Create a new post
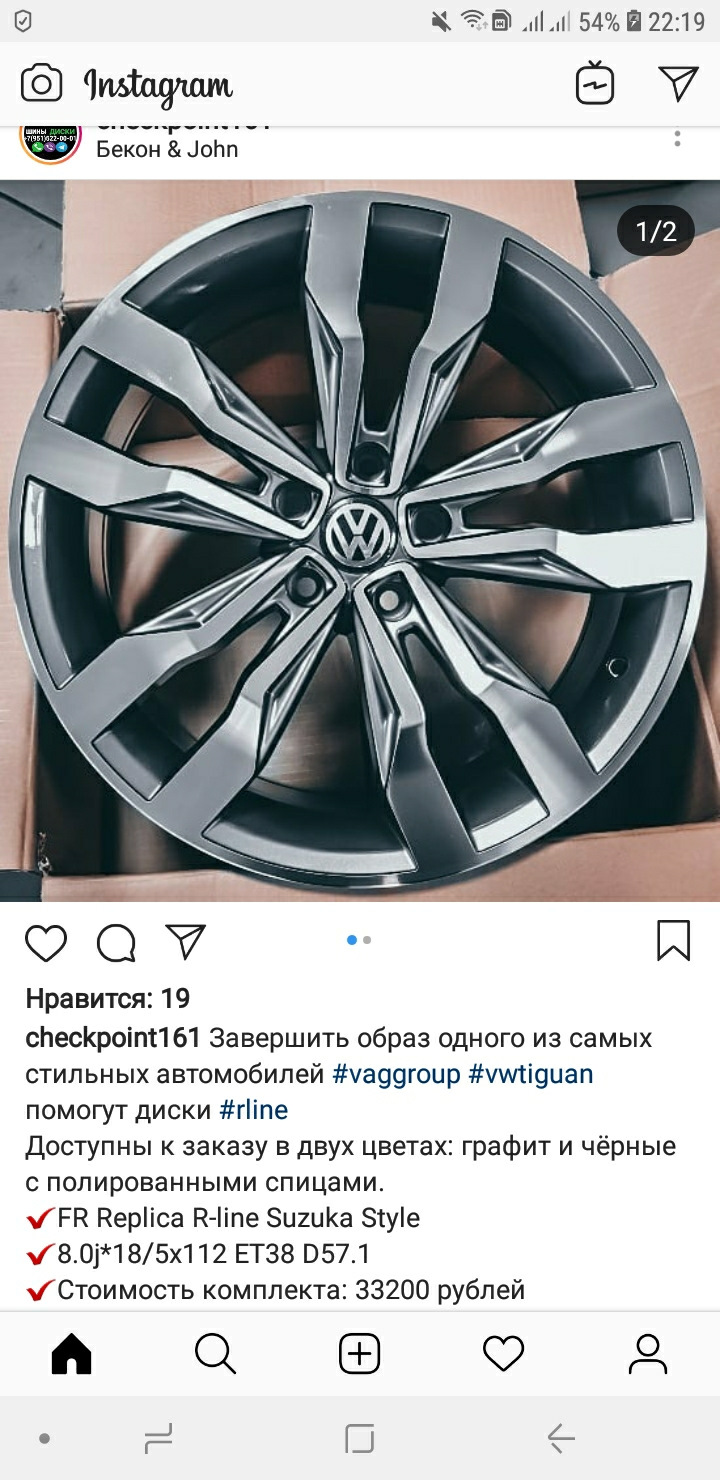This screenshot has width=720, height=1480. [x=360, y=1354]
